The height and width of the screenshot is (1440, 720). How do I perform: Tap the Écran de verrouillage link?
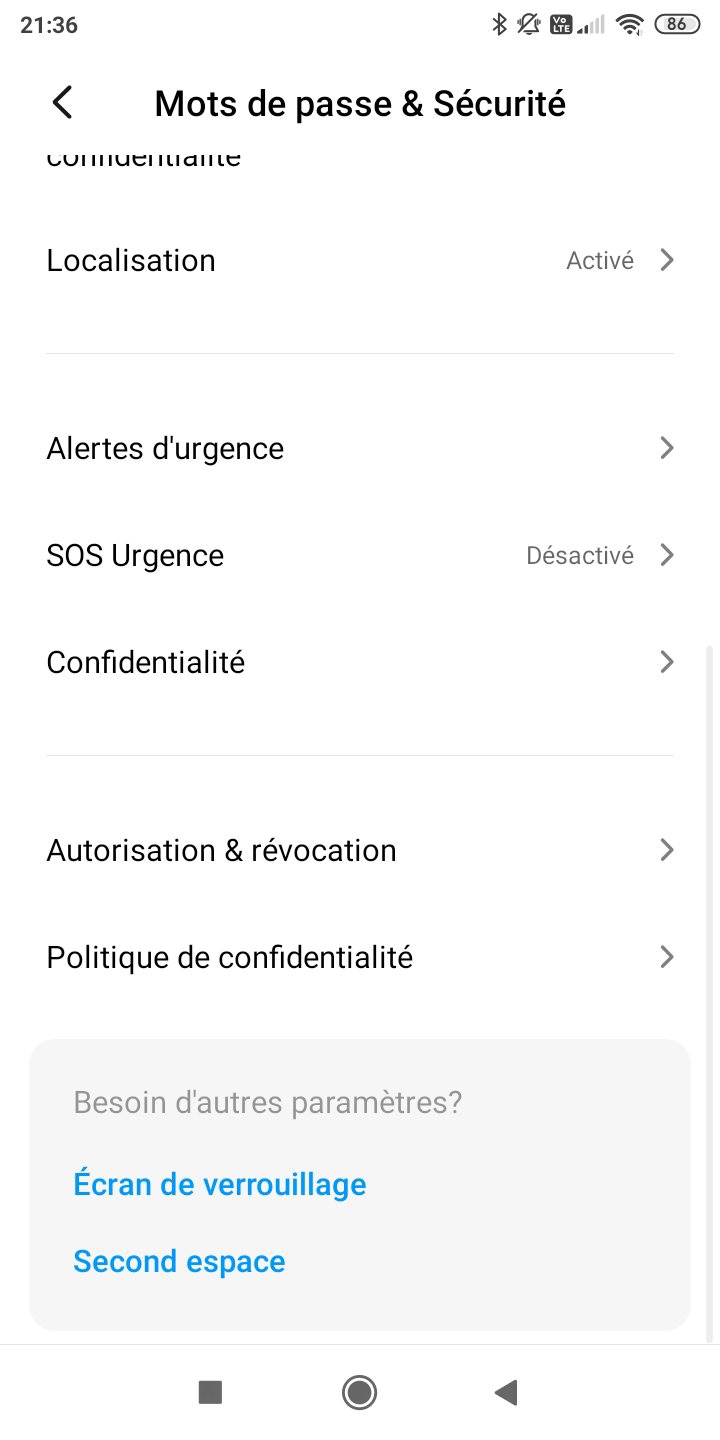click(x=220, y=1184)
